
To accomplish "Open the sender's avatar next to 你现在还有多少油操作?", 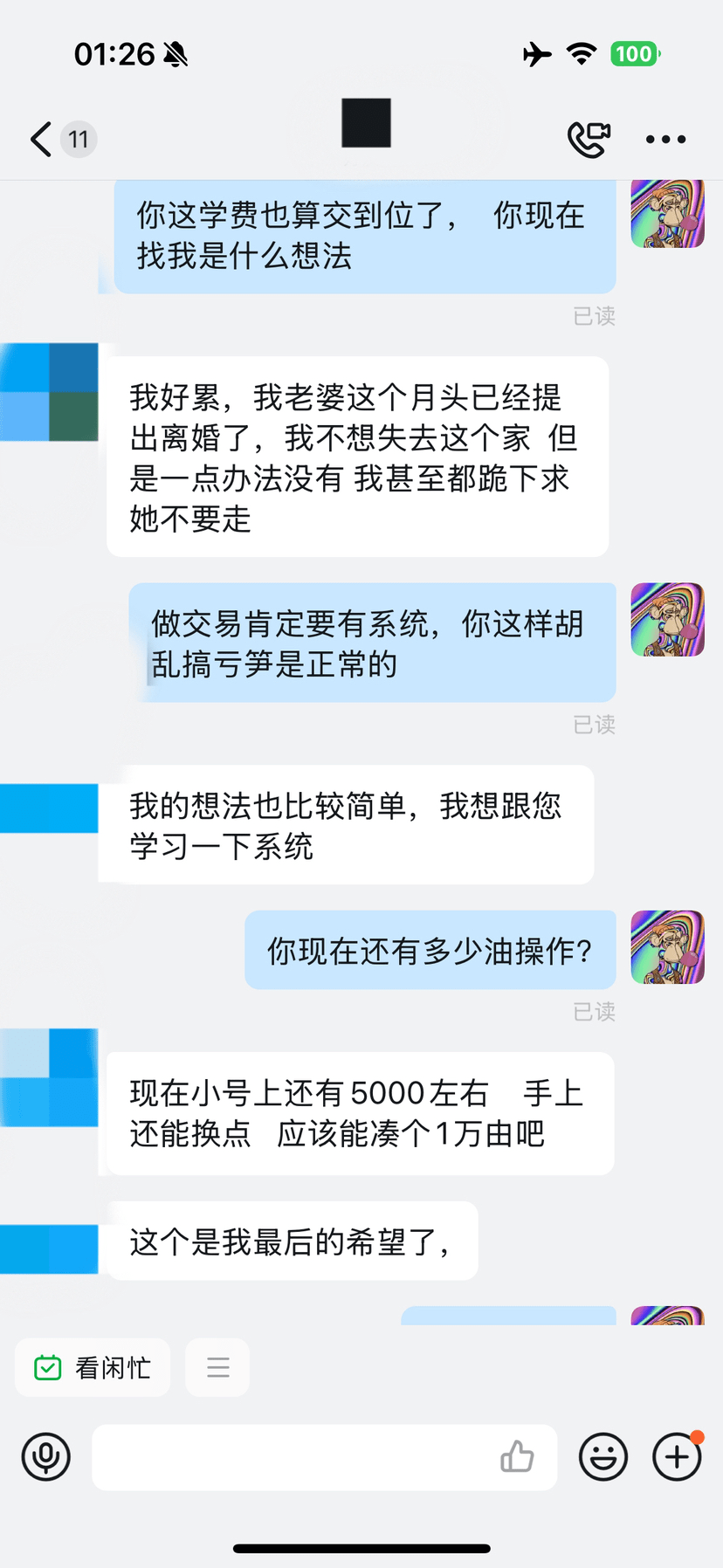I will [x=667, y=947].
